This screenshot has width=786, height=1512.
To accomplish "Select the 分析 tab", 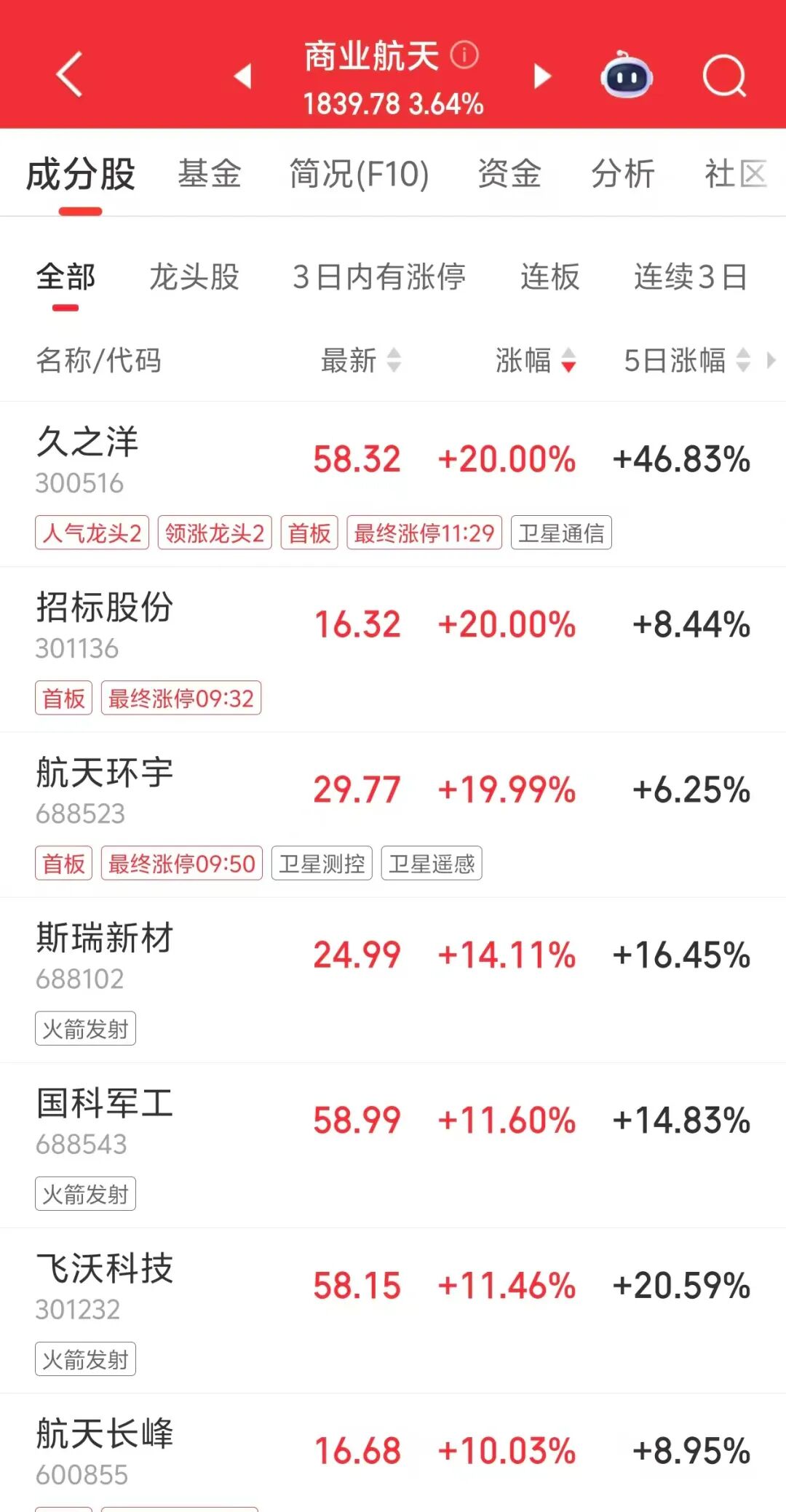I will pyautogui.click(x=623, y=174).
